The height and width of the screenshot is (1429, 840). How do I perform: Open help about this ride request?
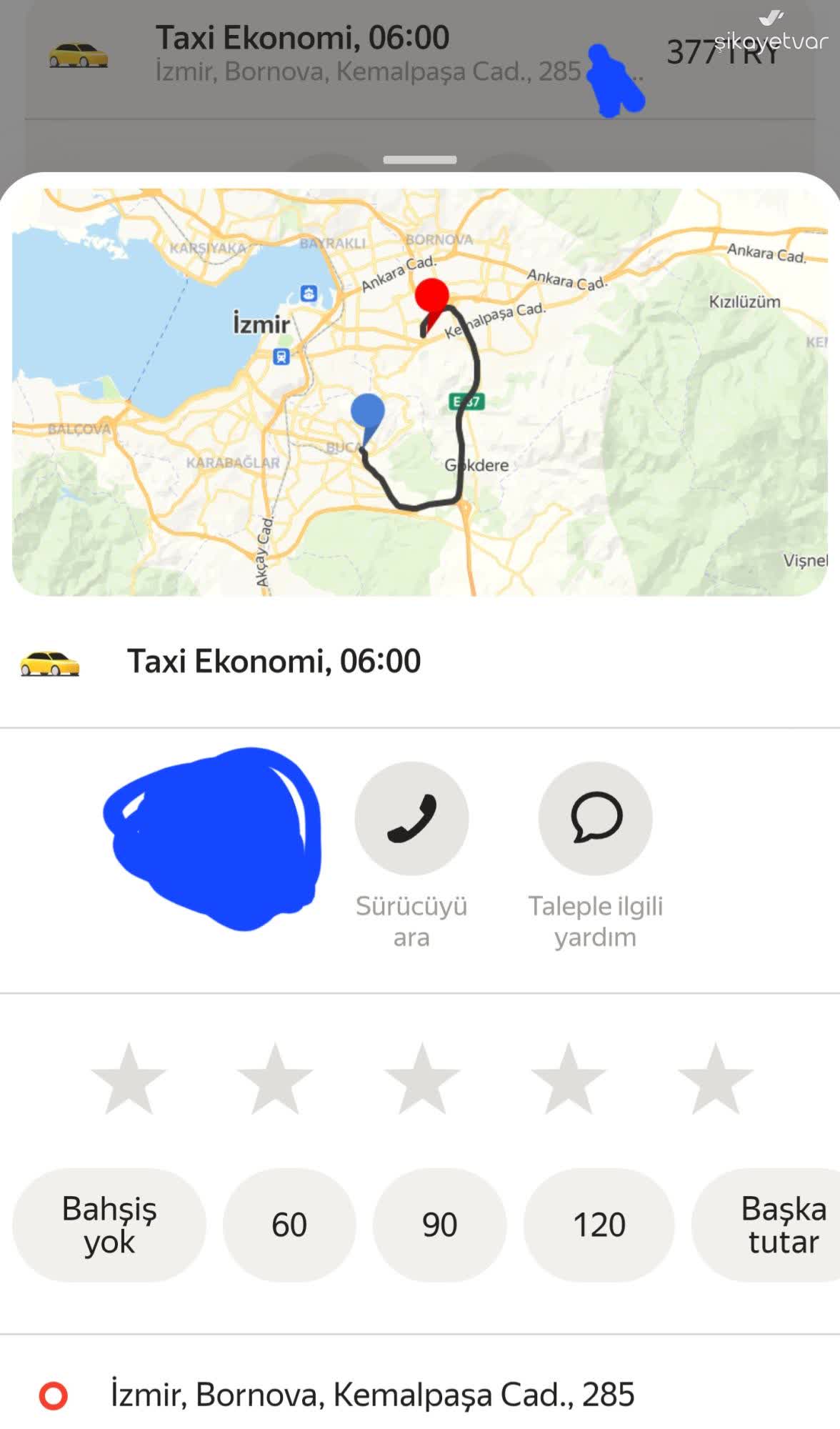coord(595,818)
